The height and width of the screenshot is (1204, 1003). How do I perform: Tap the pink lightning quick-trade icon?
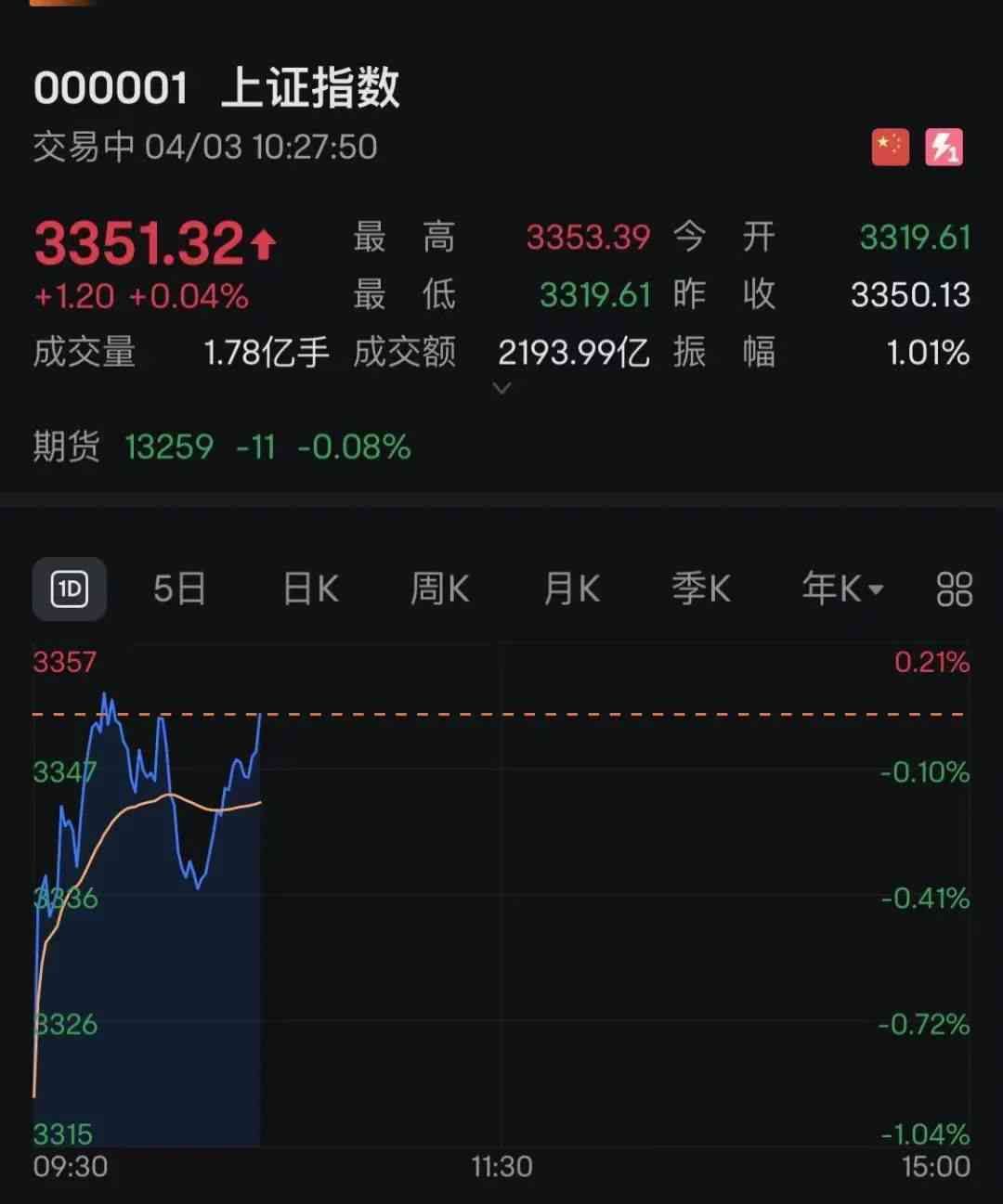[x=944, y=148]
